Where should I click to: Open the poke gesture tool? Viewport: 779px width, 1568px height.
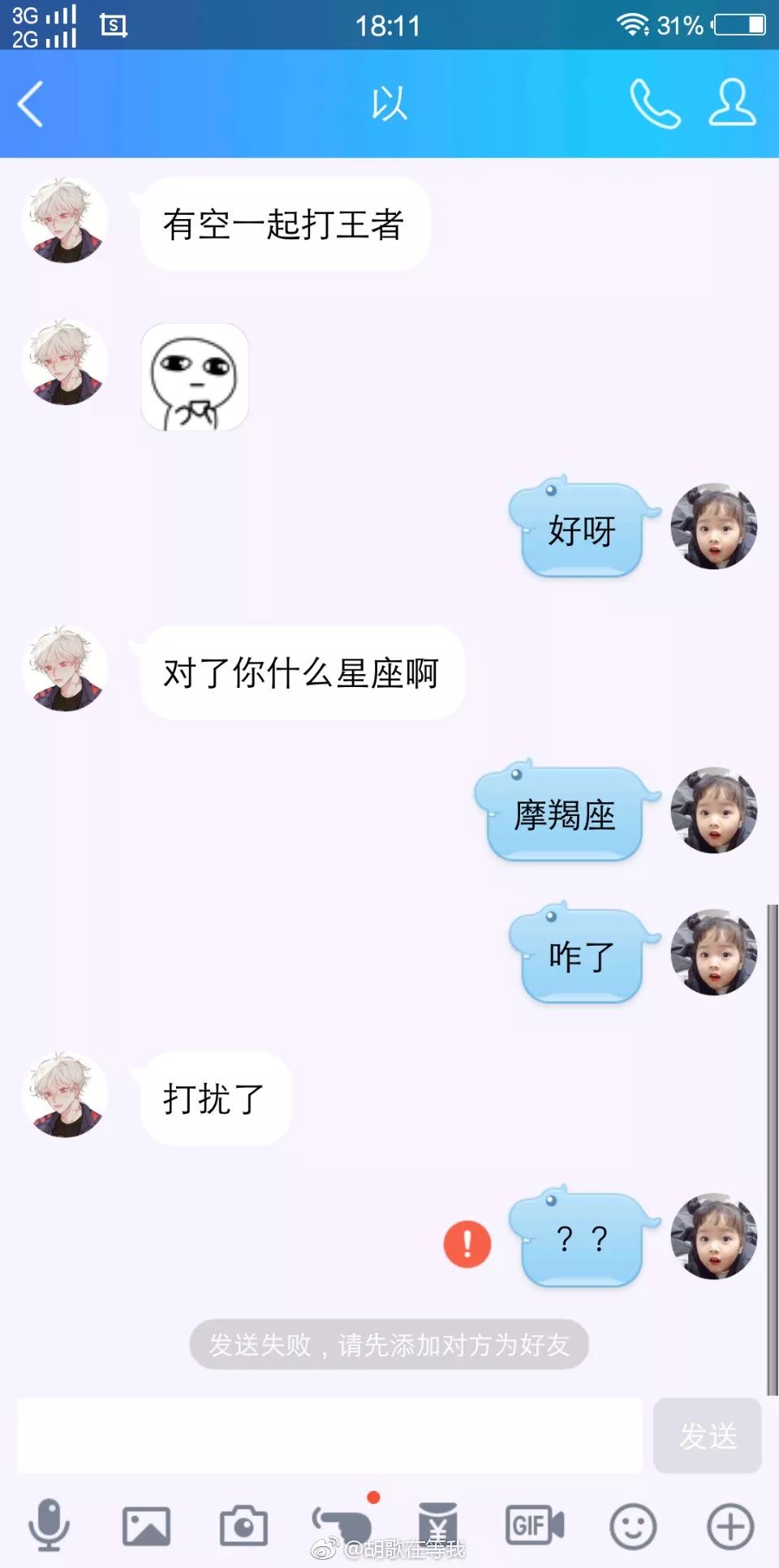click(x=342, y=1526)
